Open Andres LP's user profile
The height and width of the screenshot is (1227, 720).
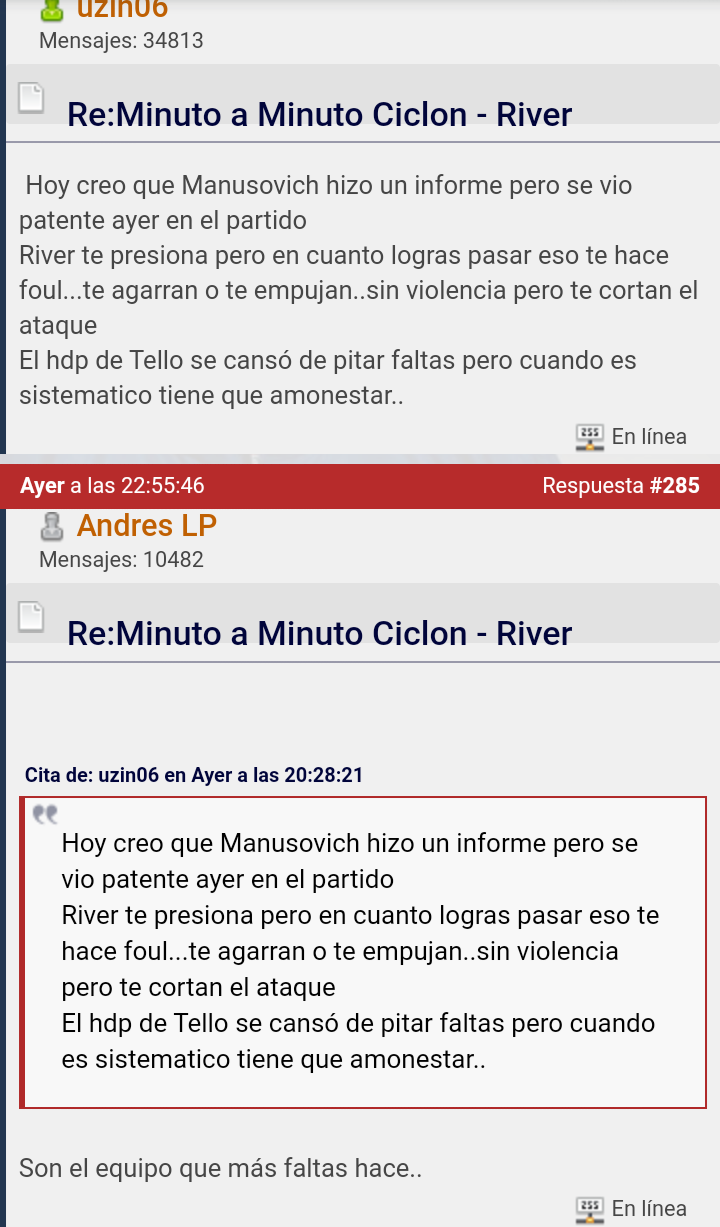(147, 525)
